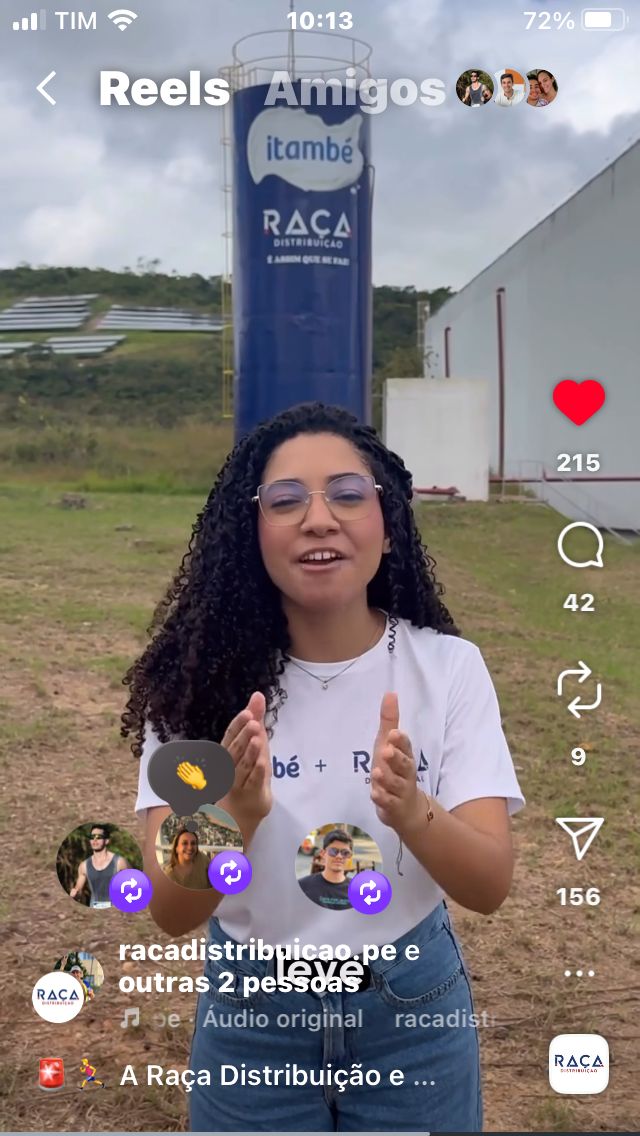640x1136 pixels.
Task: Open the comments on this reel
Action: point(579,547)
